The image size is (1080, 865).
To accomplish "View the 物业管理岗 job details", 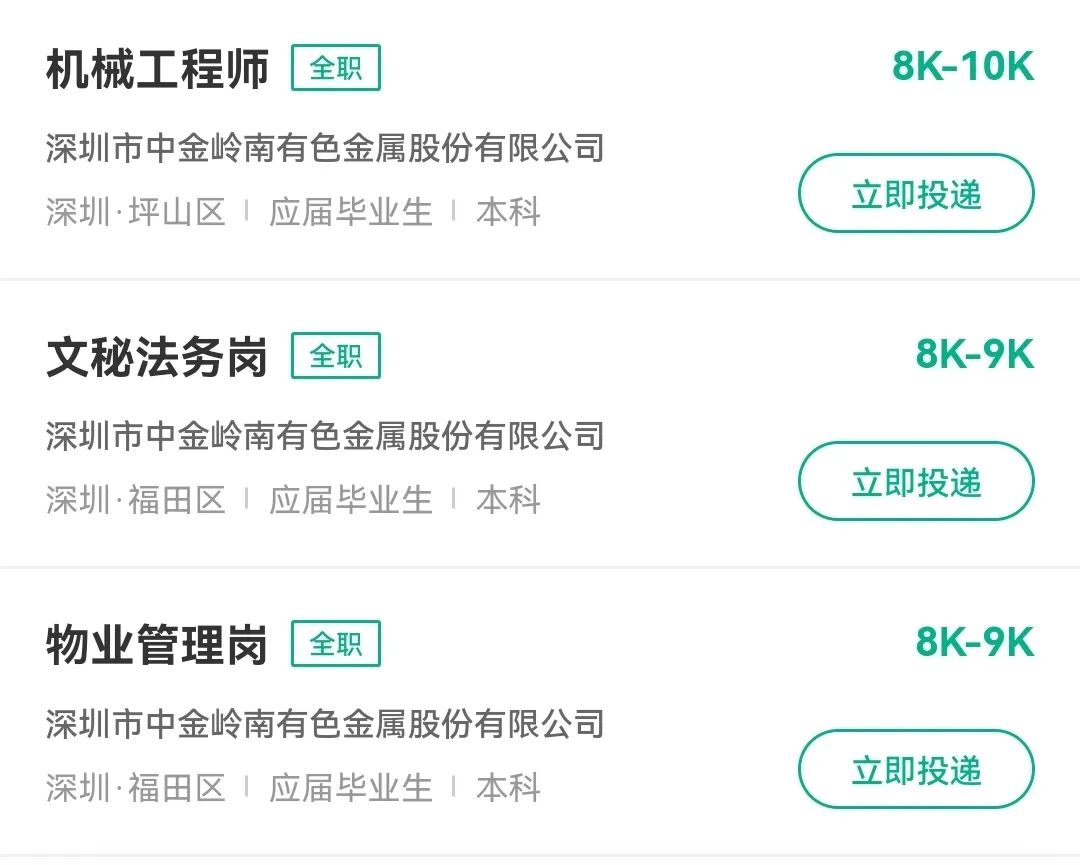I will (x=158, y=646).
